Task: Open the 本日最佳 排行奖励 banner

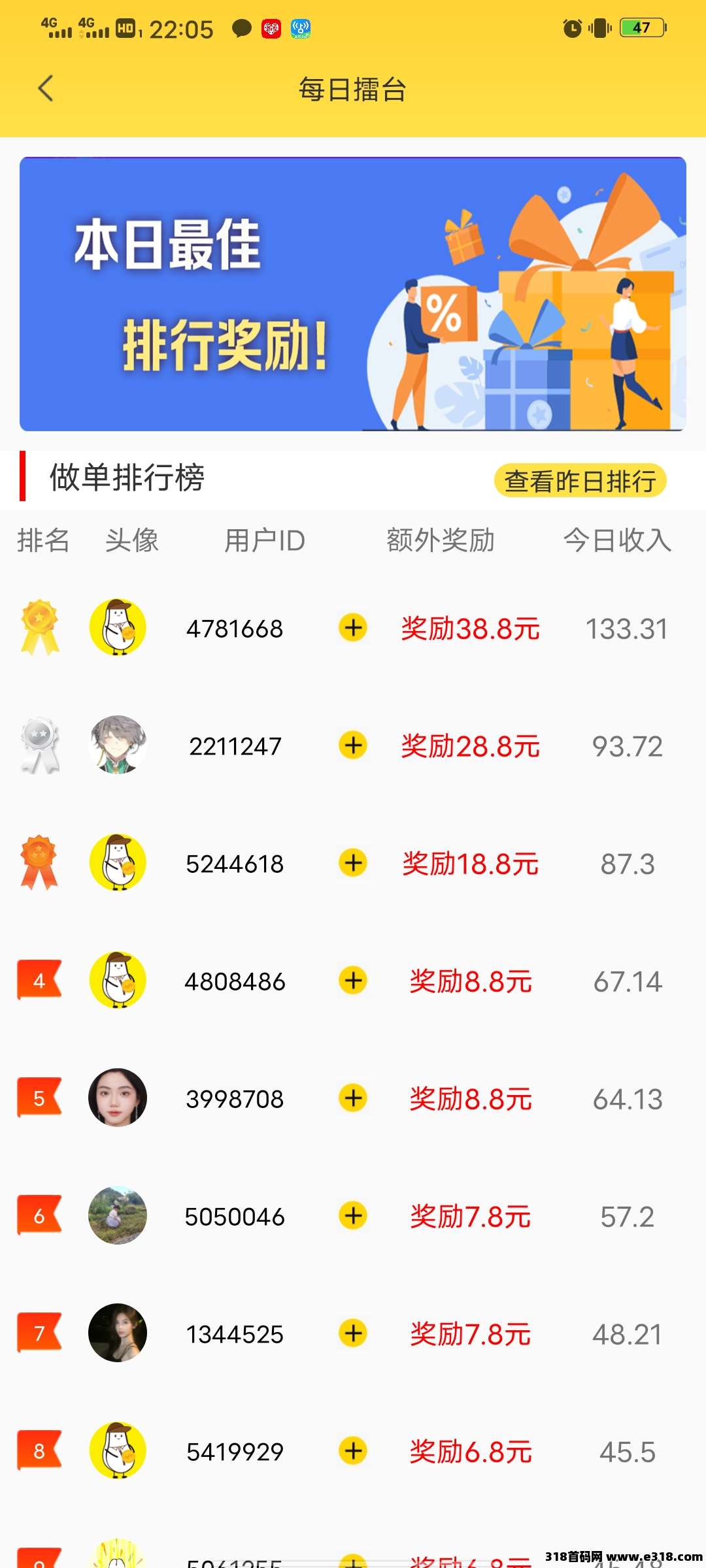Action: coord(353,294)
